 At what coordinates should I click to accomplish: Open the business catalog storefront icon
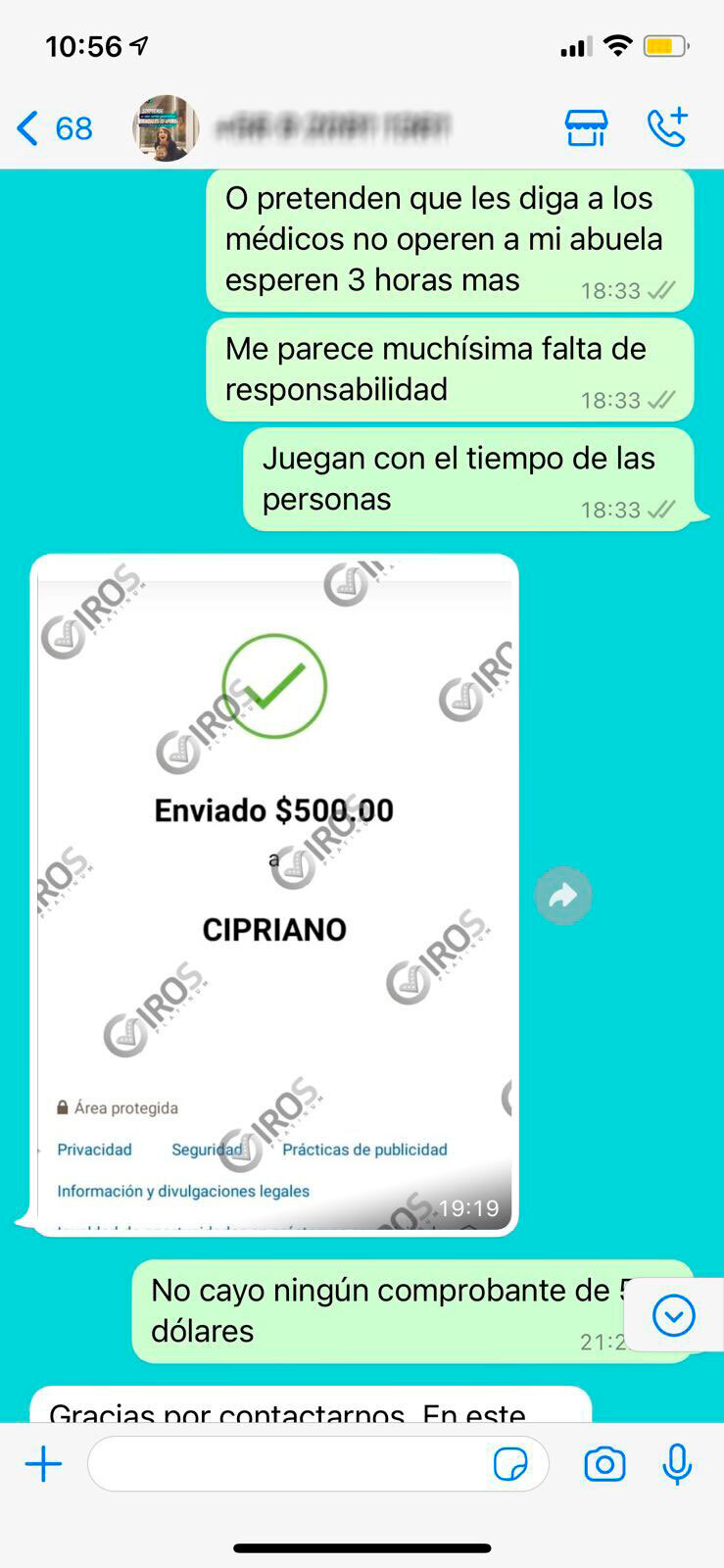coord(586,128)
